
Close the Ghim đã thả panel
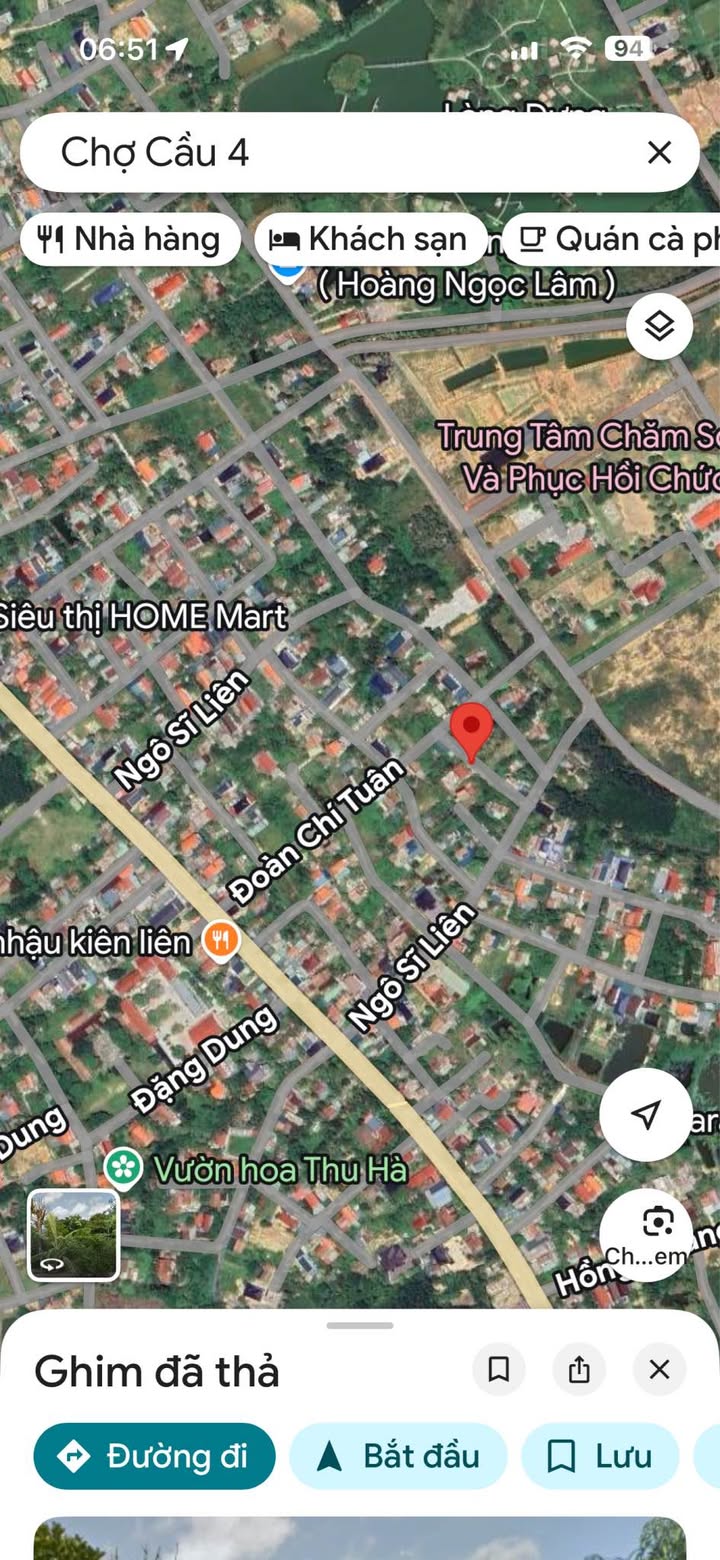coord(659,1369)
